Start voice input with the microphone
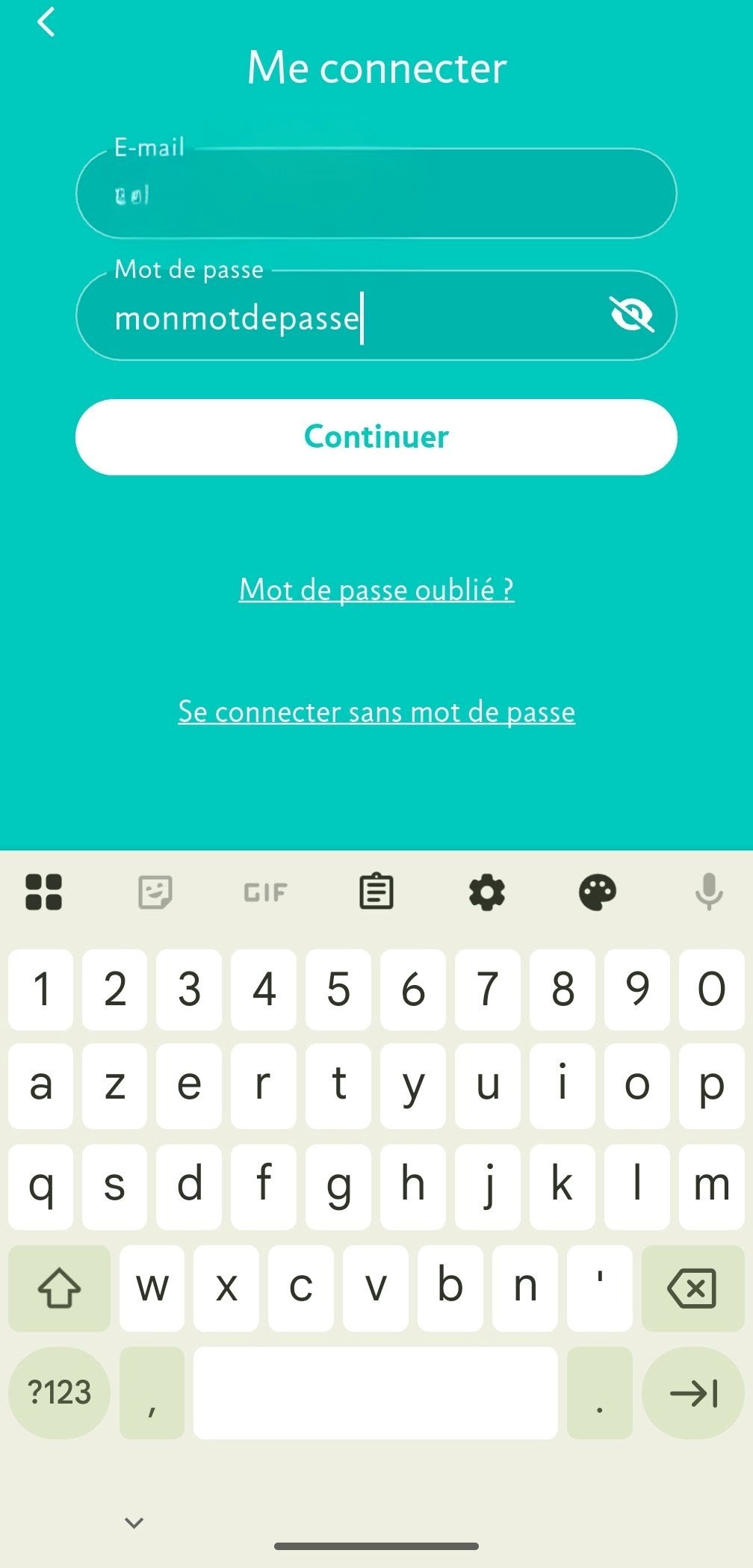 pyautogui.click(x=708, y=892)
